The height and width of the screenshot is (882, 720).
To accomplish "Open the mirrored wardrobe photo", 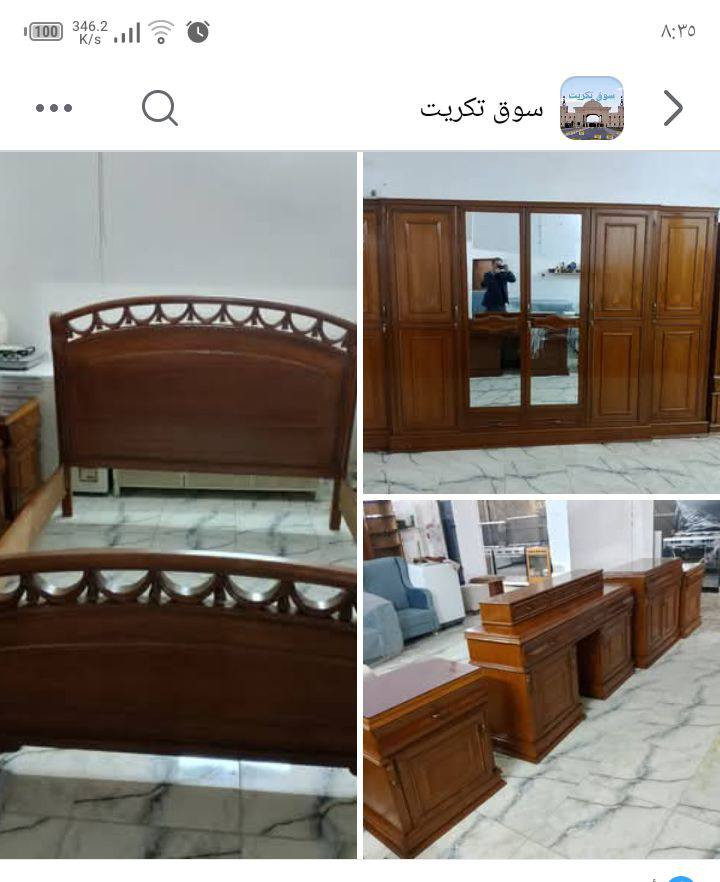I will coord(541,322).
